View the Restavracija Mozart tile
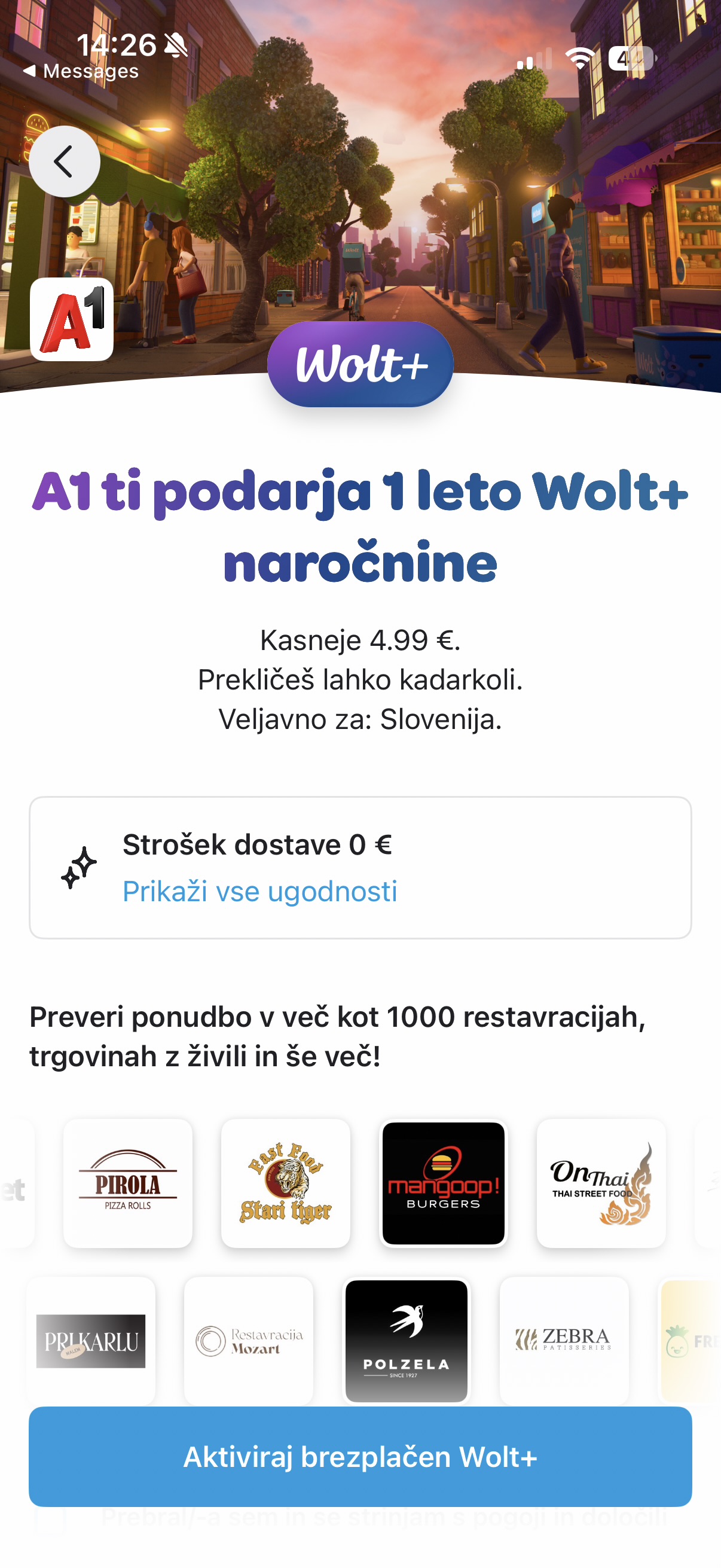 point(248,1340)
